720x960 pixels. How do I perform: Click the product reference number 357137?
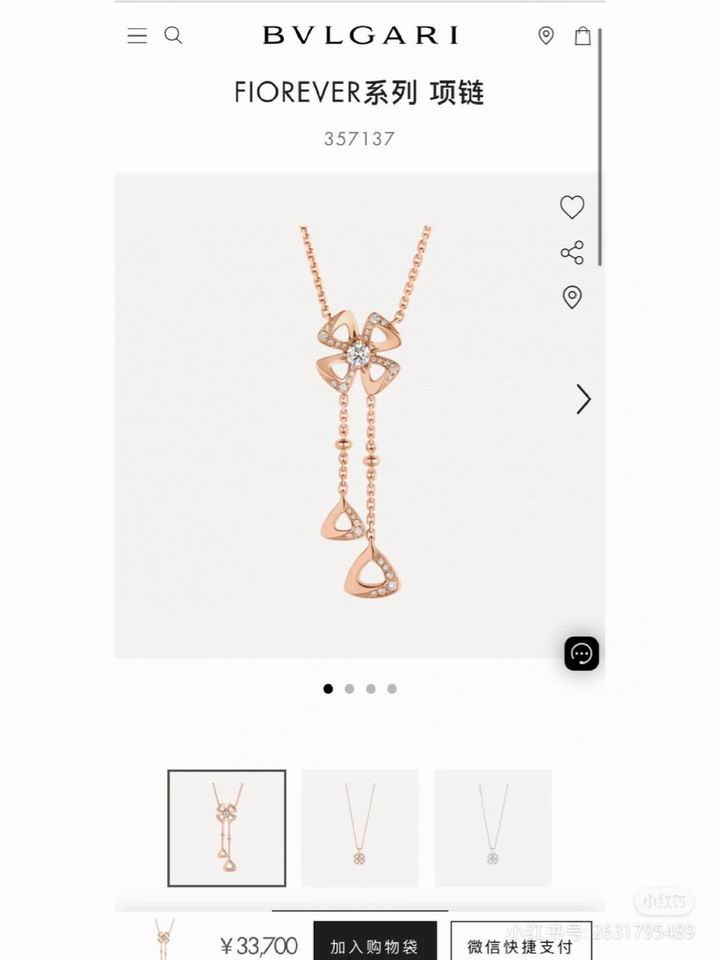point(360,139)
